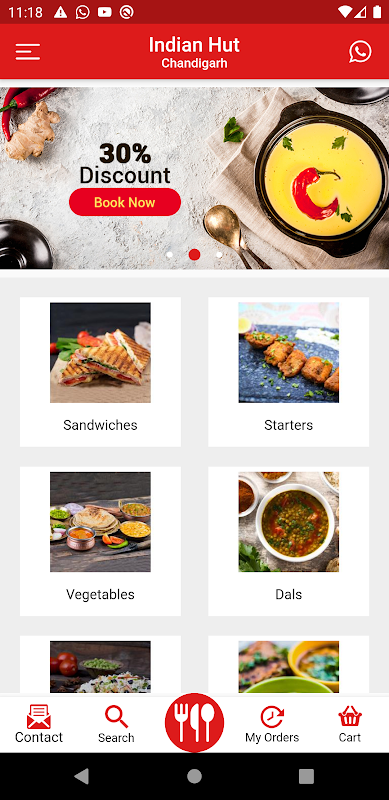389x800 pixels.
Task: Open the Starters category
Action: pos(288,372)
